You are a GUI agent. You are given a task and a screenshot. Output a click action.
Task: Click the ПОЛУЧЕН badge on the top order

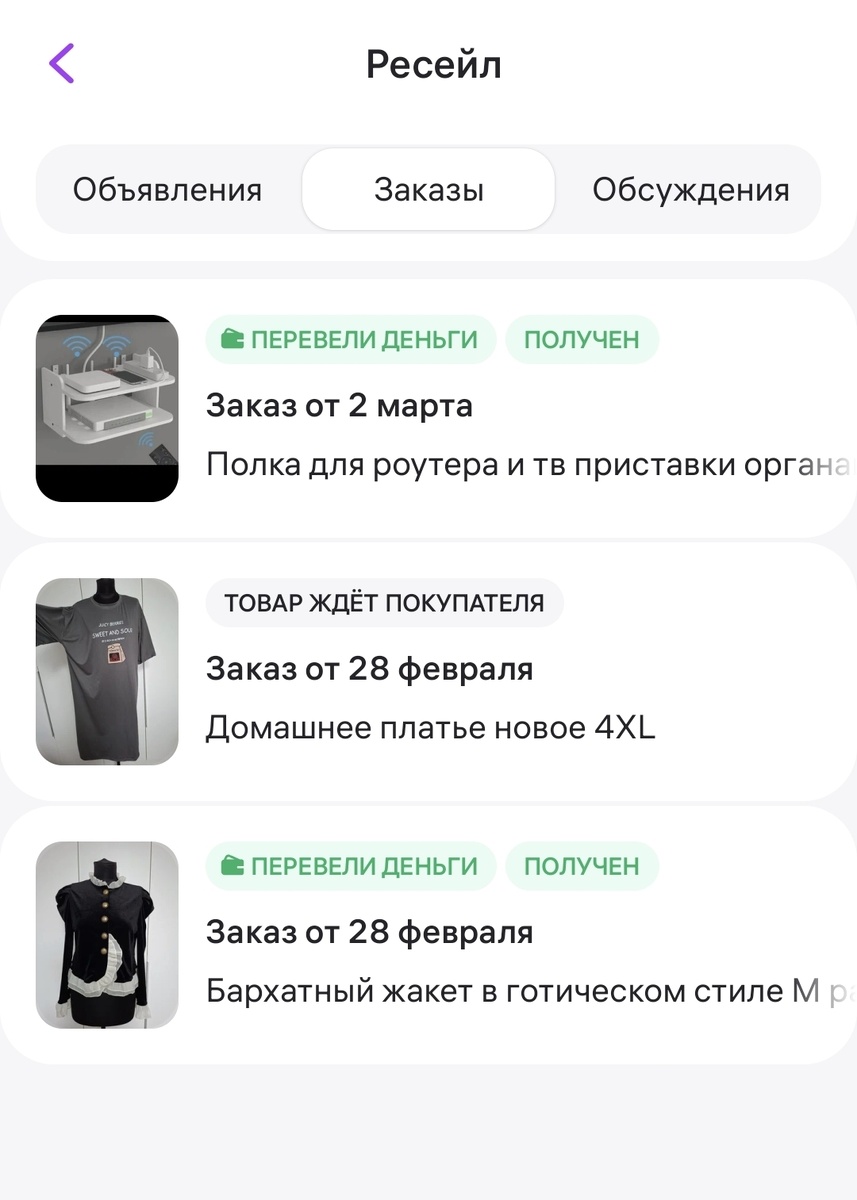582,339
